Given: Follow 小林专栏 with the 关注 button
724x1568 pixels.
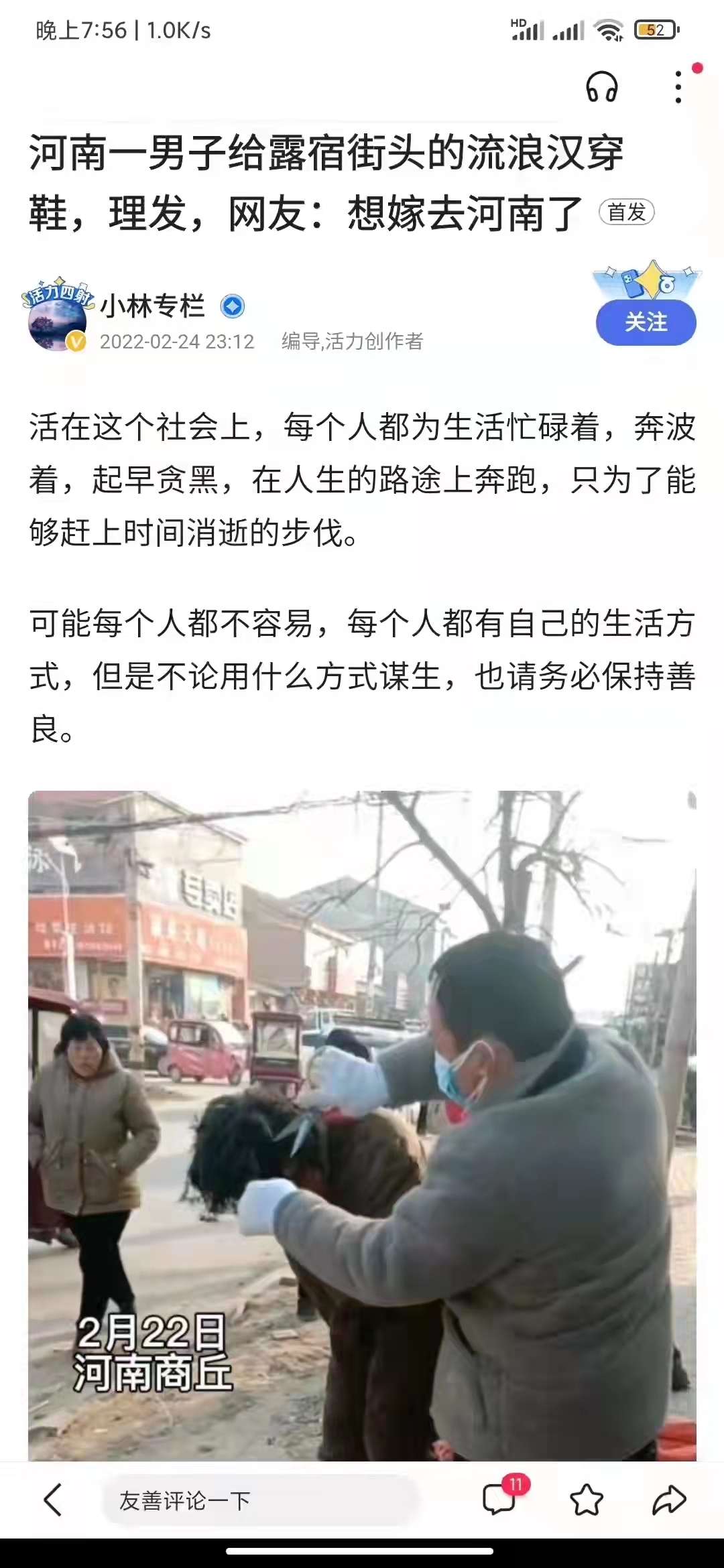Looking at the screenshot, I should [646, 322].
